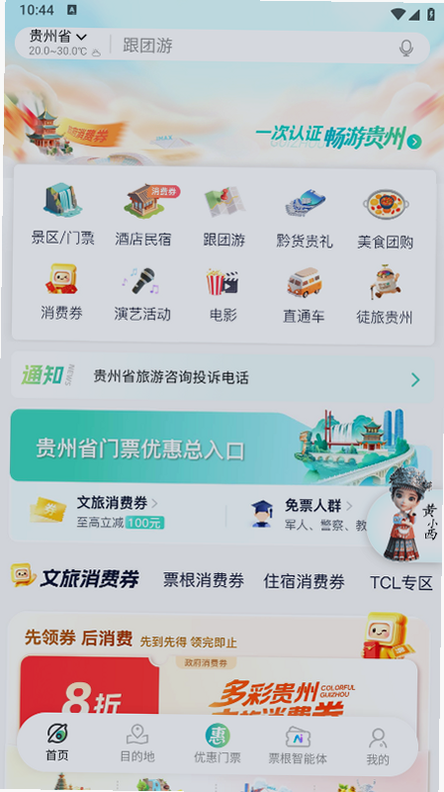Open 景区/门票 category
This screenshot has width=444, height=792.
(x=63, y=215)
